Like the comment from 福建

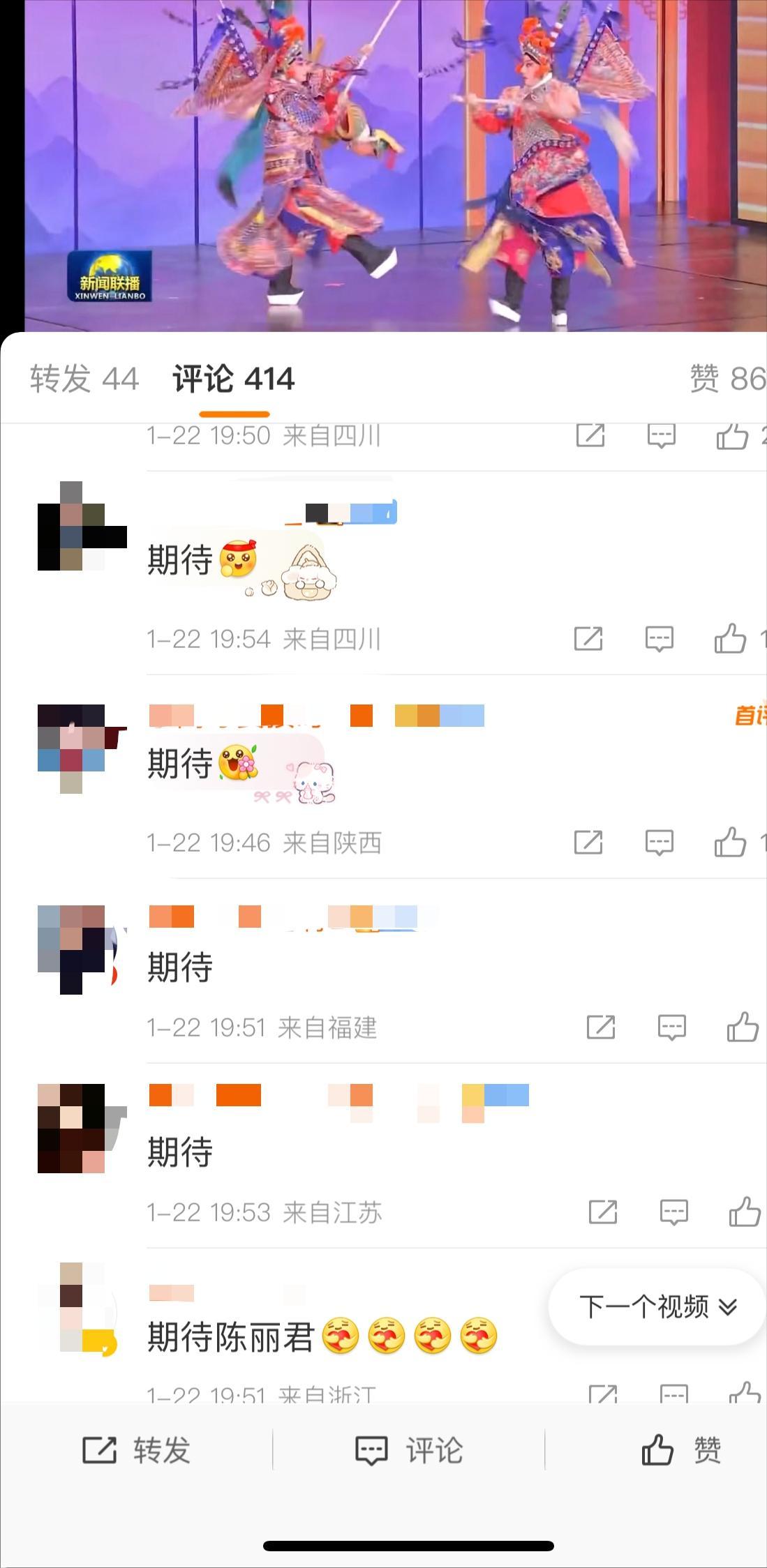(743, 1027)
